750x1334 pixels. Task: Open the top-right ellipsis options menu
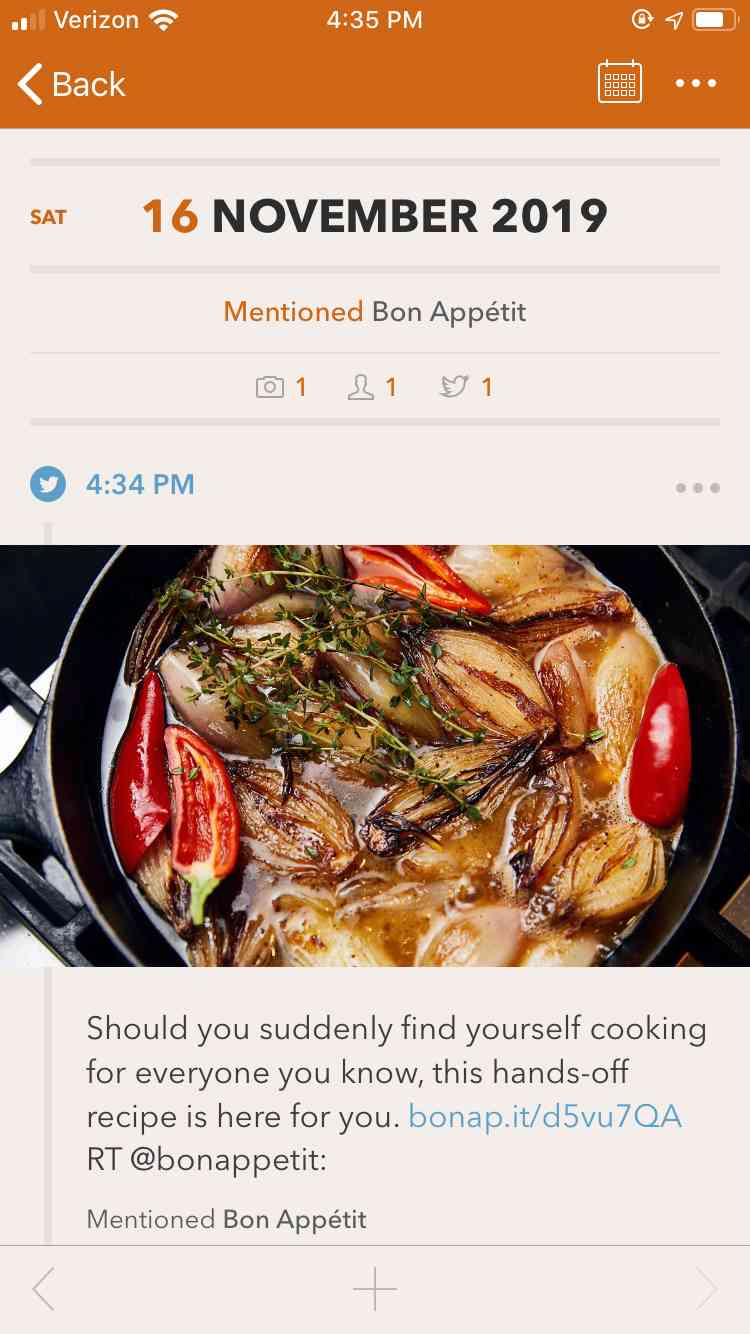pos(697,82)
